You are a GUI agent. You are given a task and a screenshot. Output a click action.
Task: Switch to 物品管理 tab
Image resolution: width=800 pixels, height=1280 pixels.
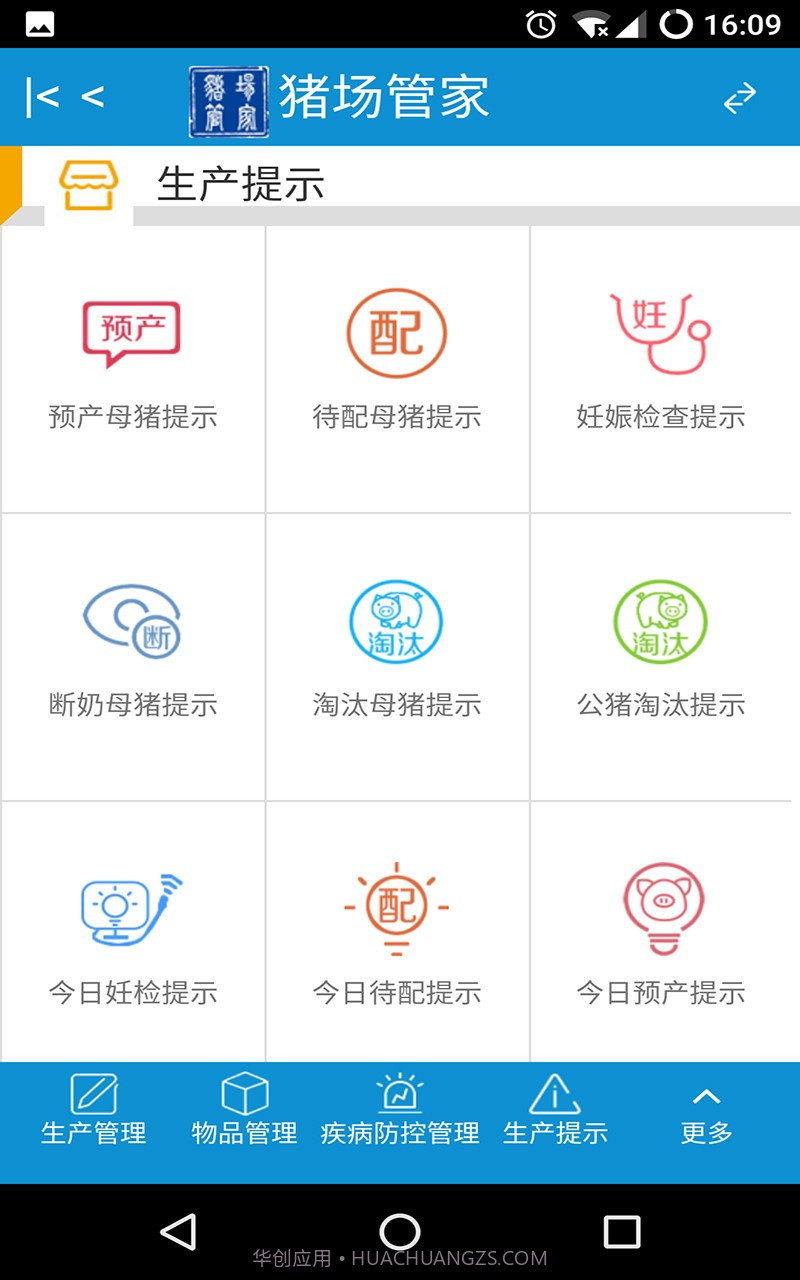click(x=245, y=1110)
